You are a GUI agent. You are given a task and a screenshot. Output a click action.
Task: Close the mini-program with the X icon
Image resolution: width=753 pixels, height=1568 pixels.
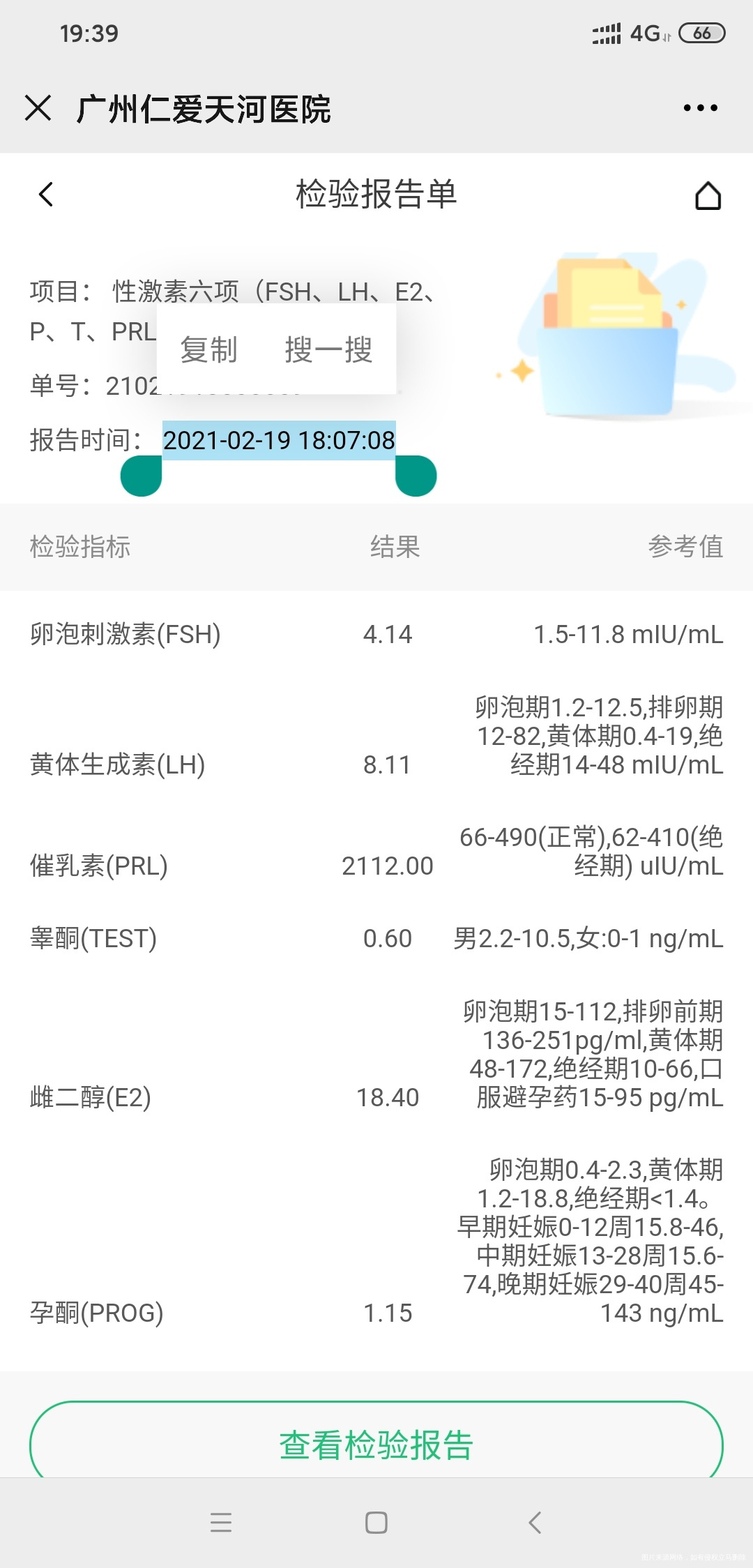tap(38, 109)
